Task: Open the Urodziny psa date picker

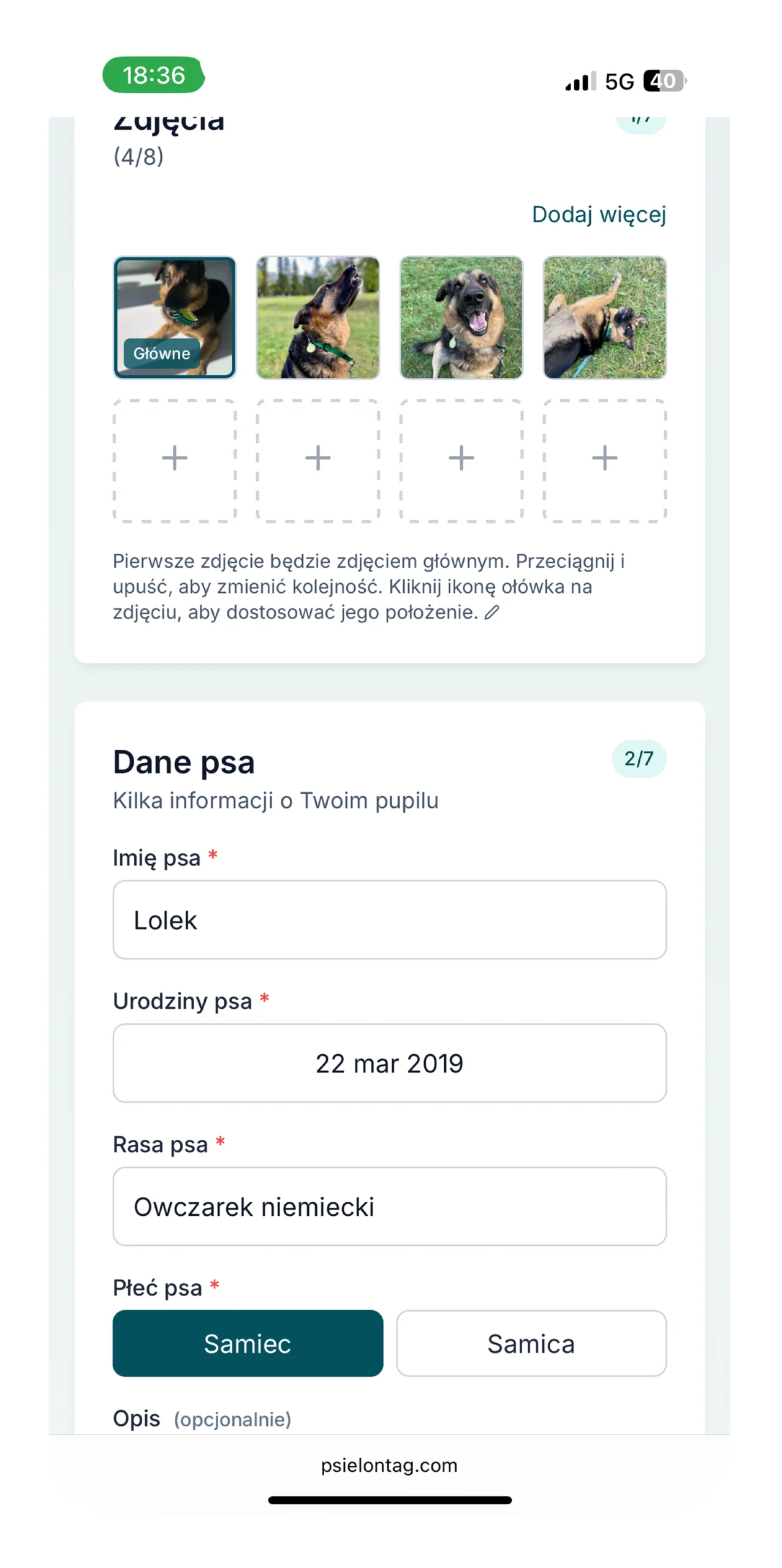Action: [389, 1063]
